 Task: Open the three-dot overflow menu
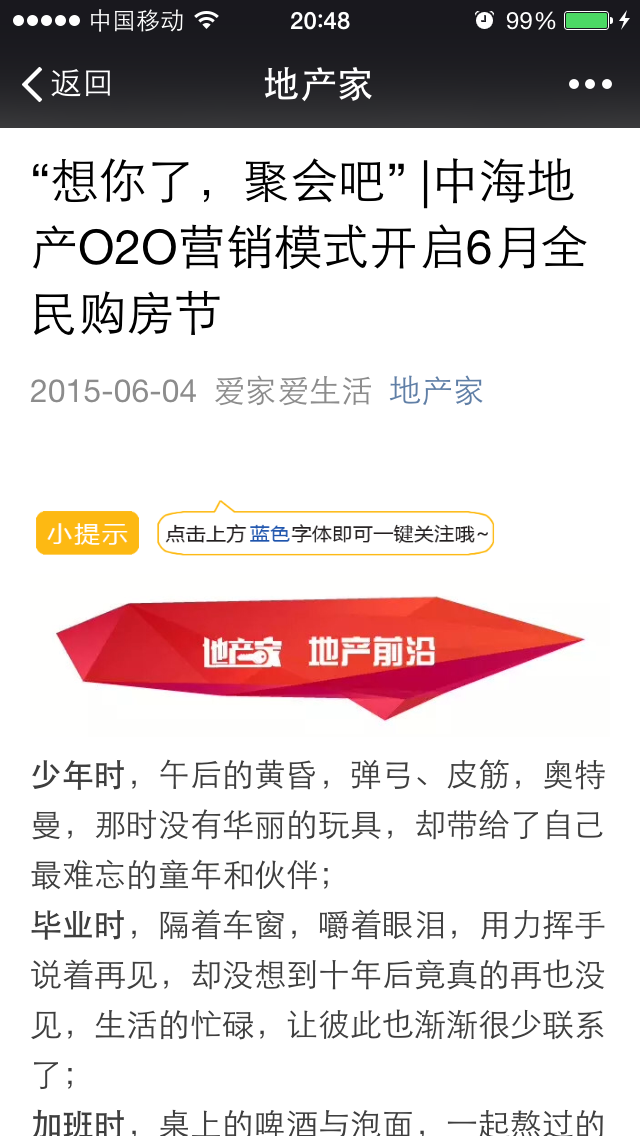pyautogui.click(x=590, y=84)
